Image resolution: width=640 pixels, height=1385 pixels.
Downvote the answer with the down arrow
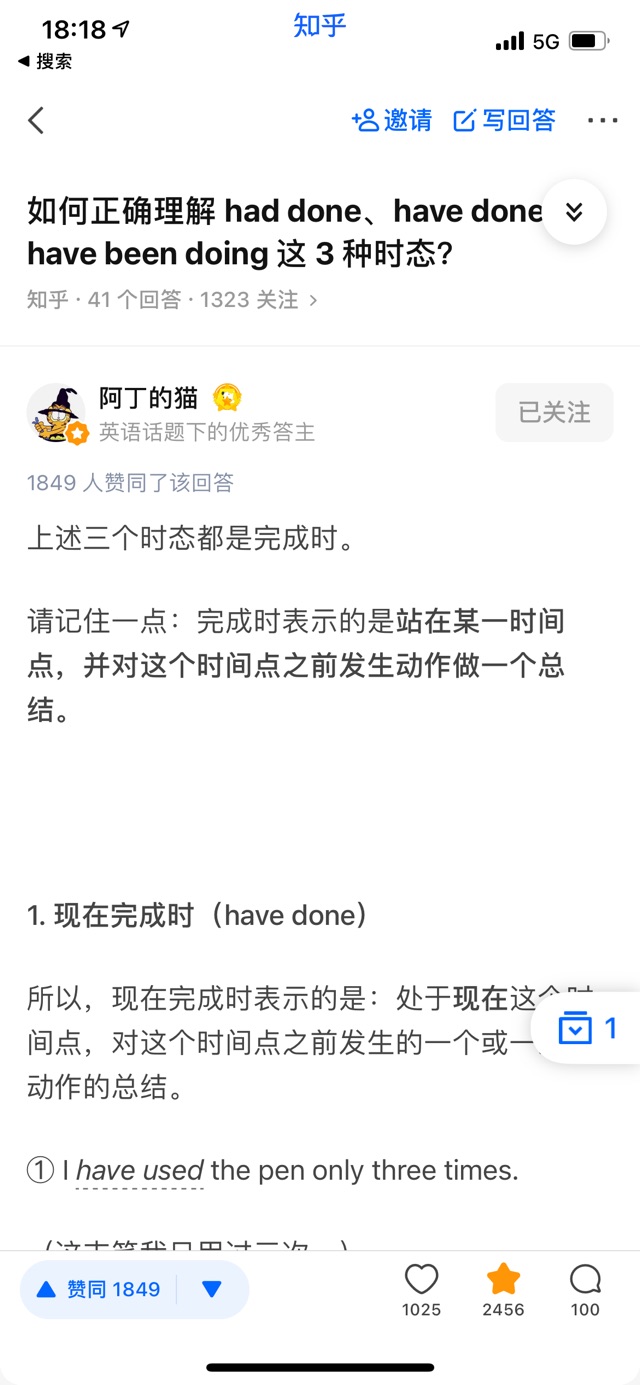(212, 1289)
